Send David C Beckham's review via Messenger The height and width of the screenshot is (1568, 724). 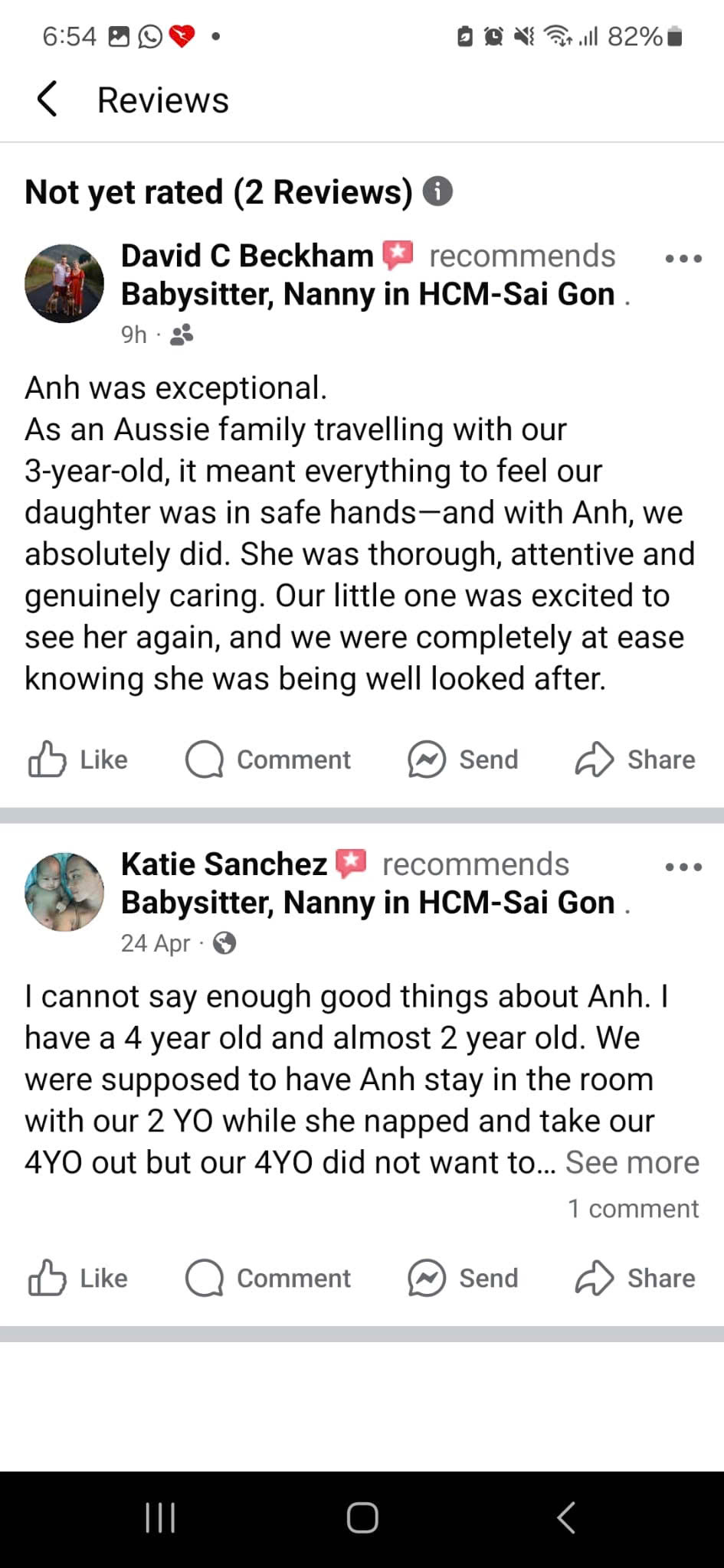(463, 759)
